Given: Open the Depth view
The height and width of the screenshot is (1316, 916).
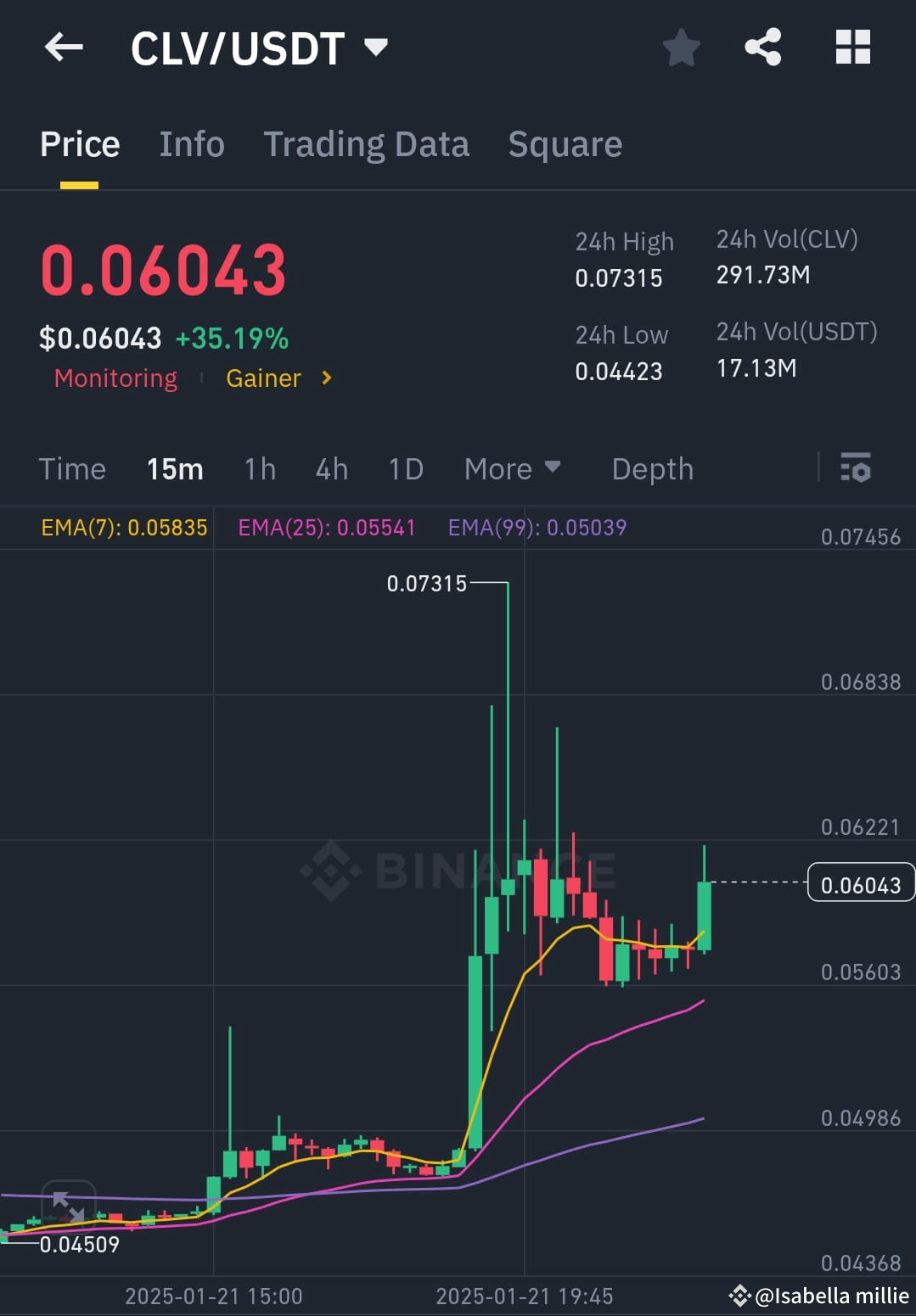Looking at the screenshot, I should pyautogui.click(x=652, y=468).
